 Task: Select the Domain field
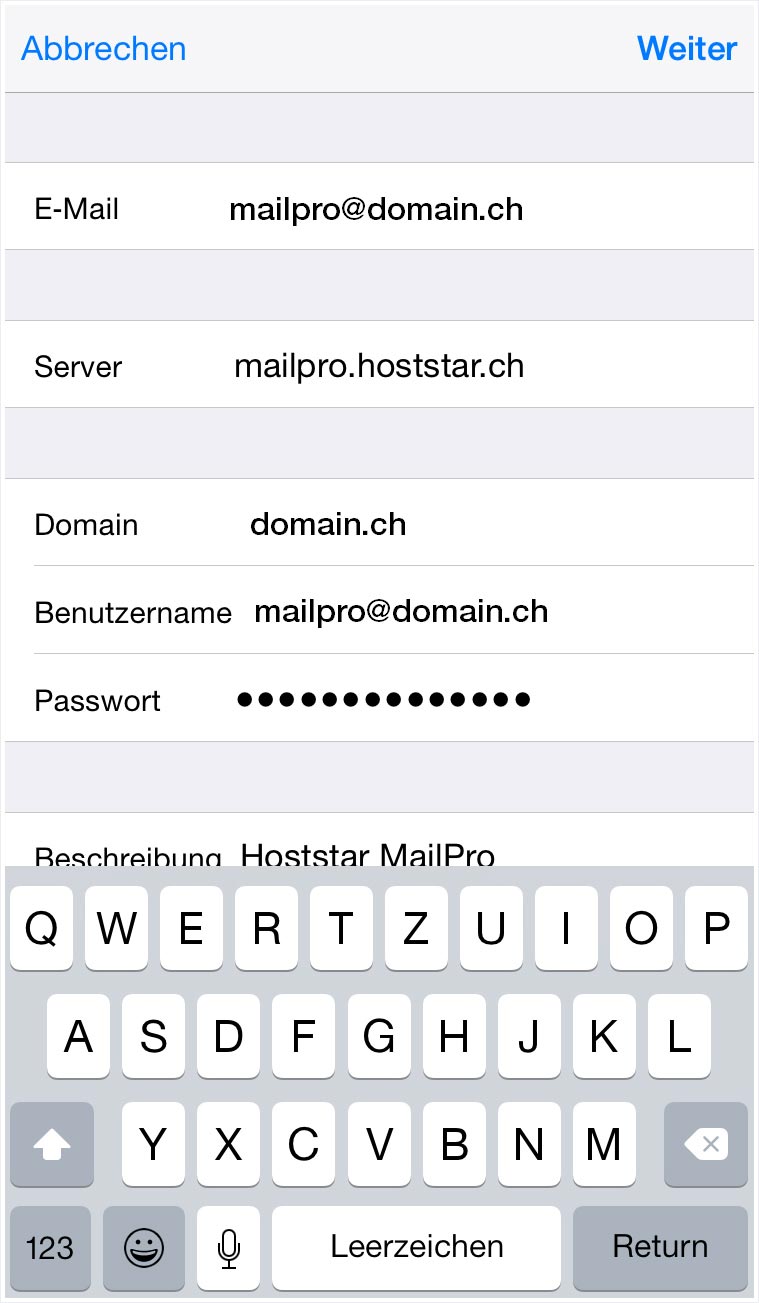(379, 523)
